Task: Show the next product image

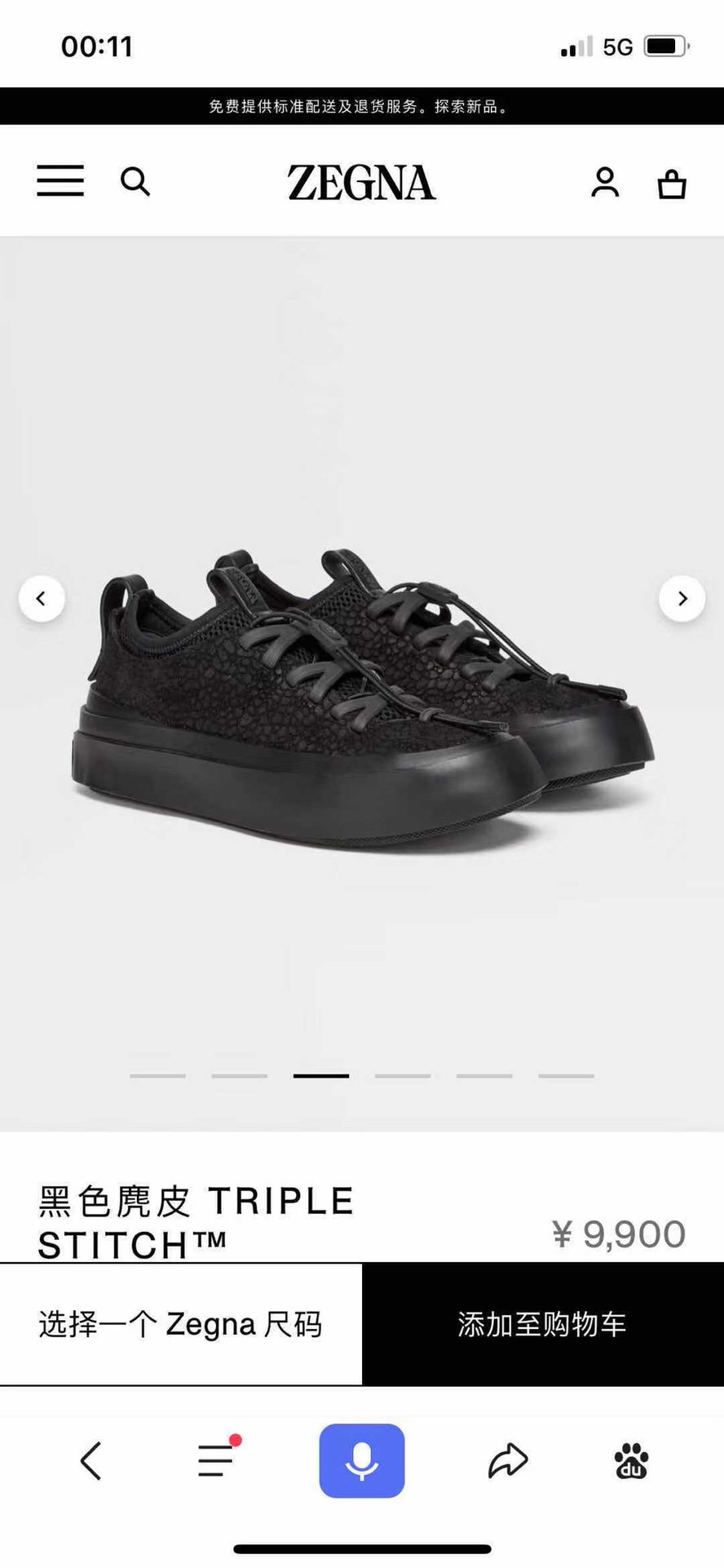Action: tap(682, 599)
